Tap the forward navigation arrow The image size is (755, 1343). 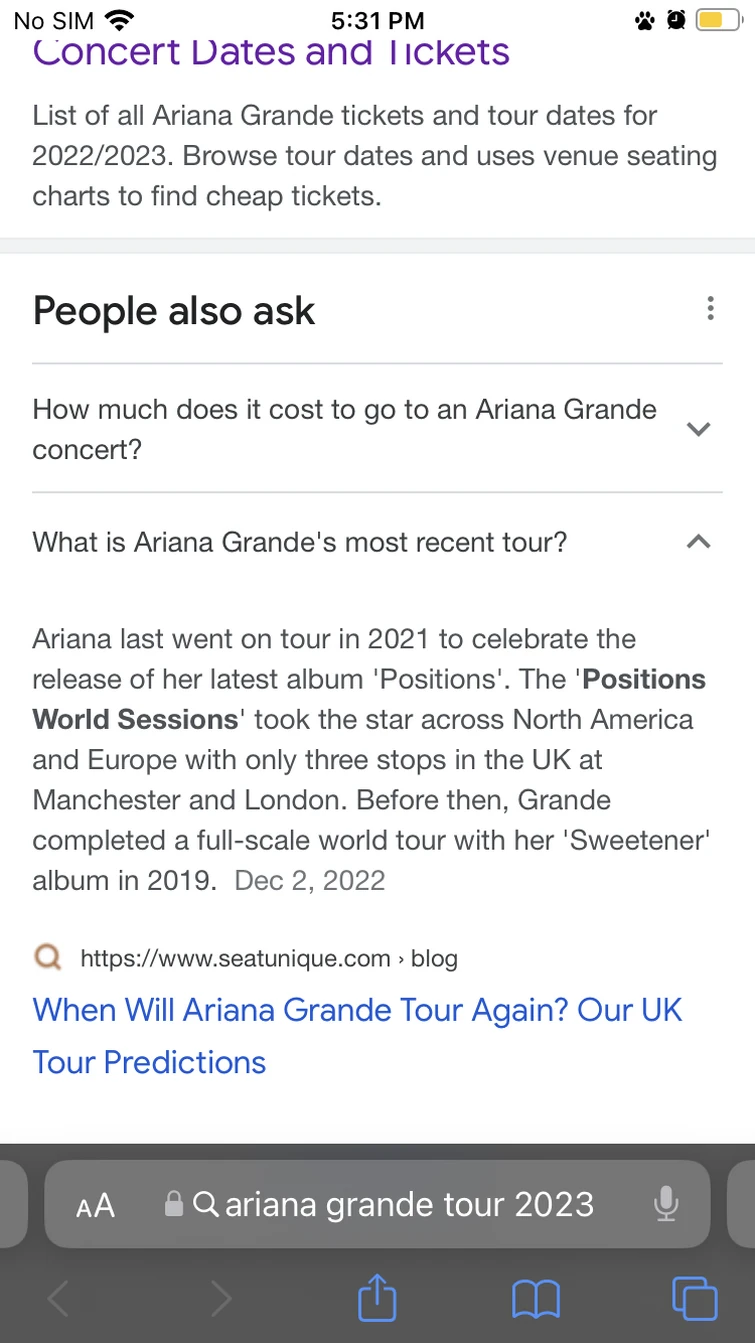click(x=222, y=1297)
